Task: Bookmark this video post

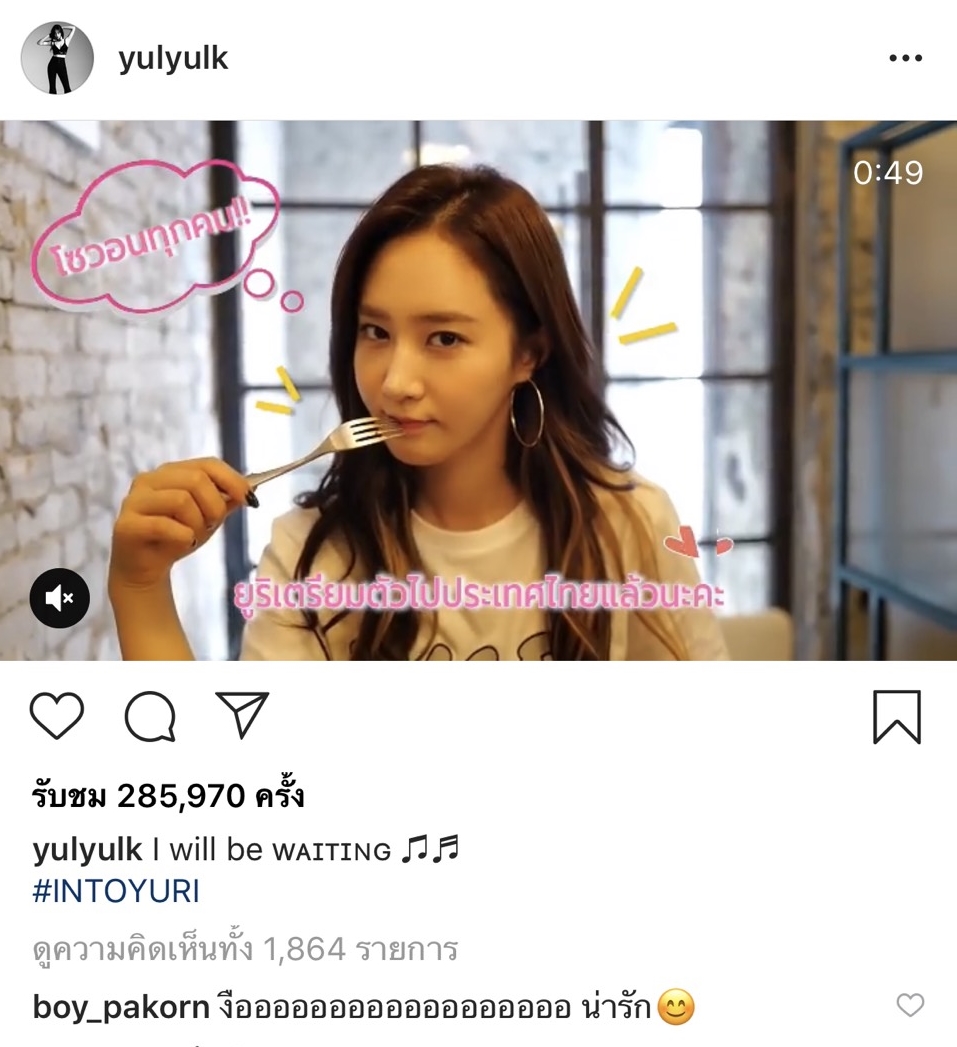Action: (x=896, y=717)
